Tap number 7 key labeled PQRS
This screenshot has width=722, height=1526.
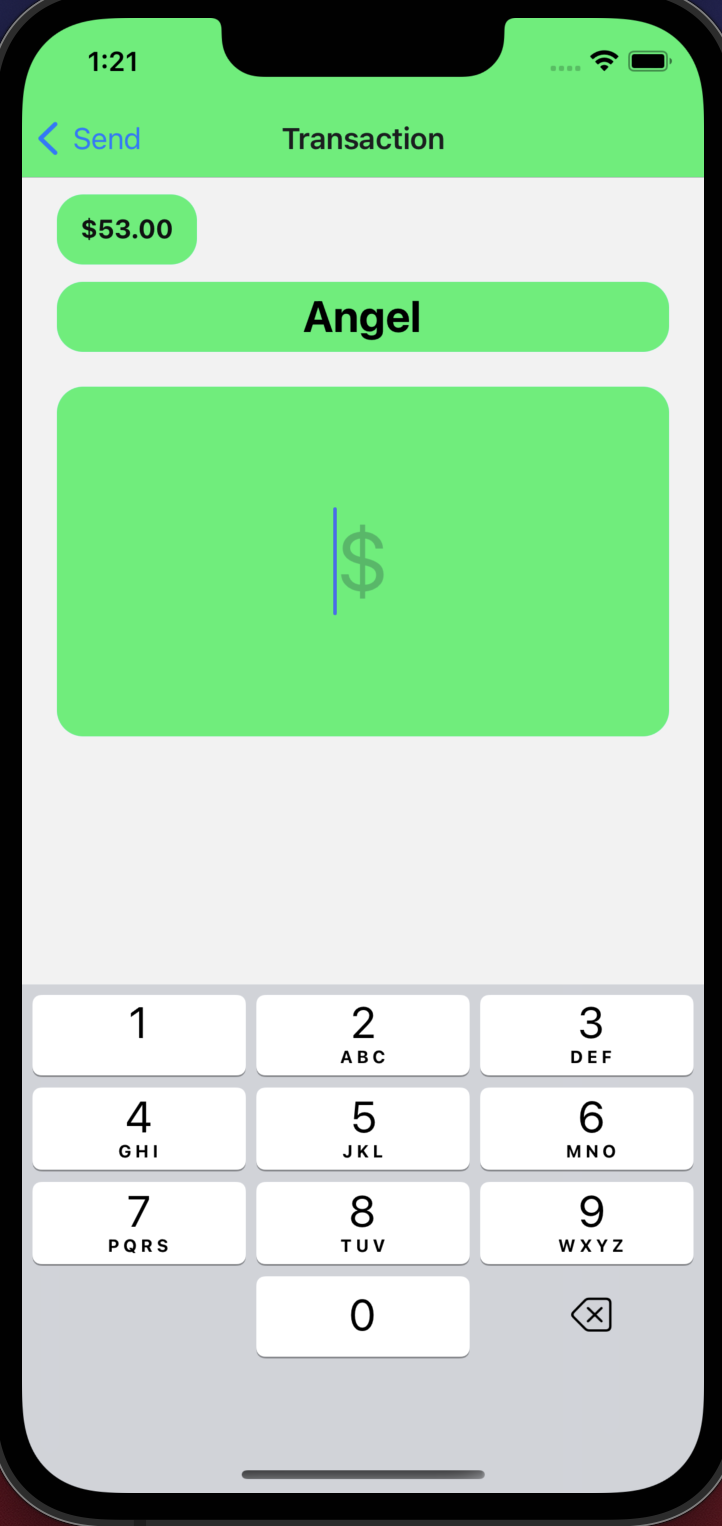tap(138, 1222)
